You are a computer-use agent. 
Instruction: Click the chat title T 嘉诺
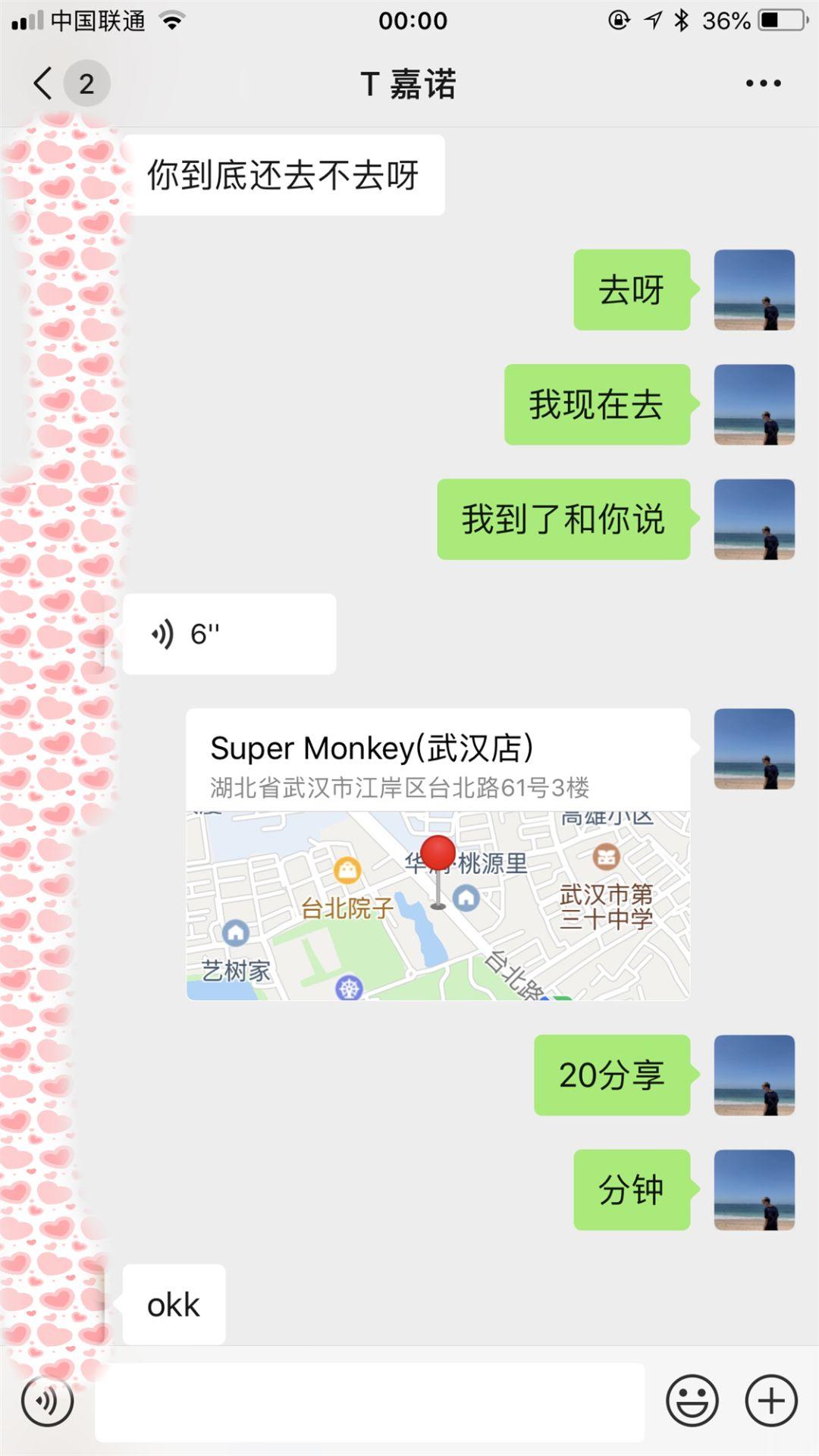[409, 83]
